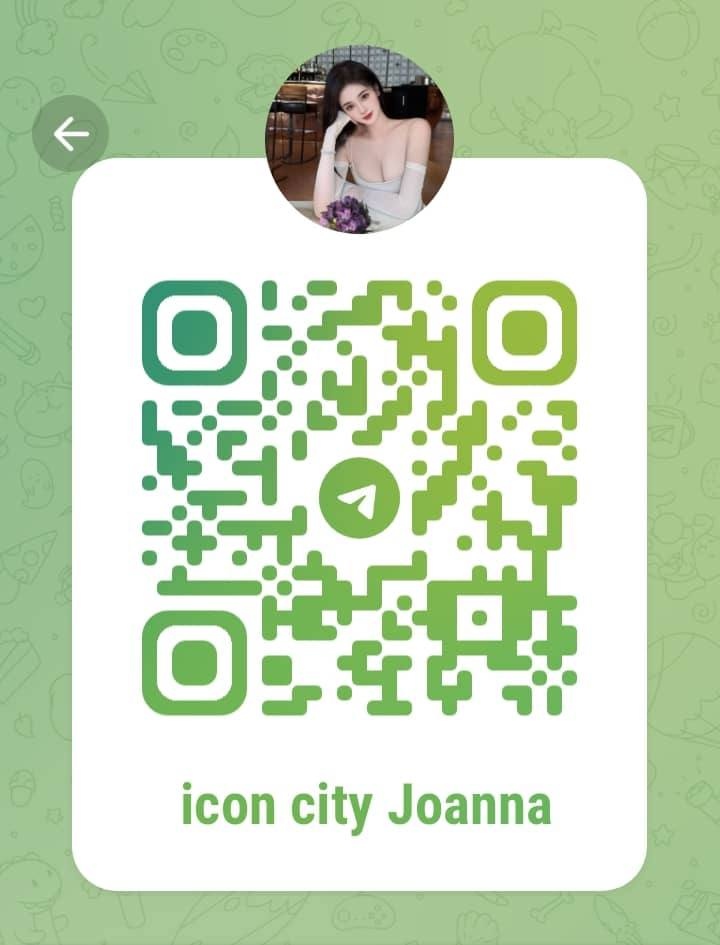The image size is (720, 945).
Task: Select the bottom-left QR finder square
Action: point(192,663)
